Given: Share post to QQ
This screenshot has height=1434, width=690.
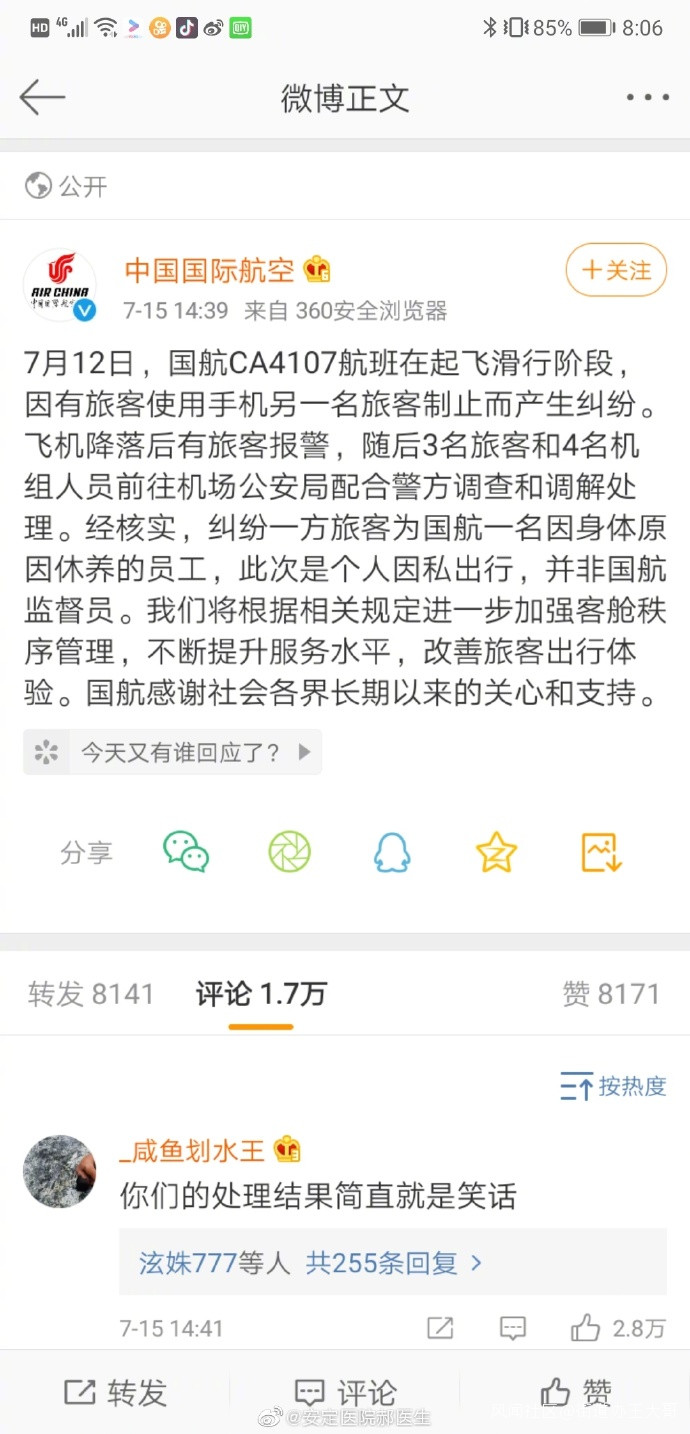Looking at the screenshot, I should [392, 852].
